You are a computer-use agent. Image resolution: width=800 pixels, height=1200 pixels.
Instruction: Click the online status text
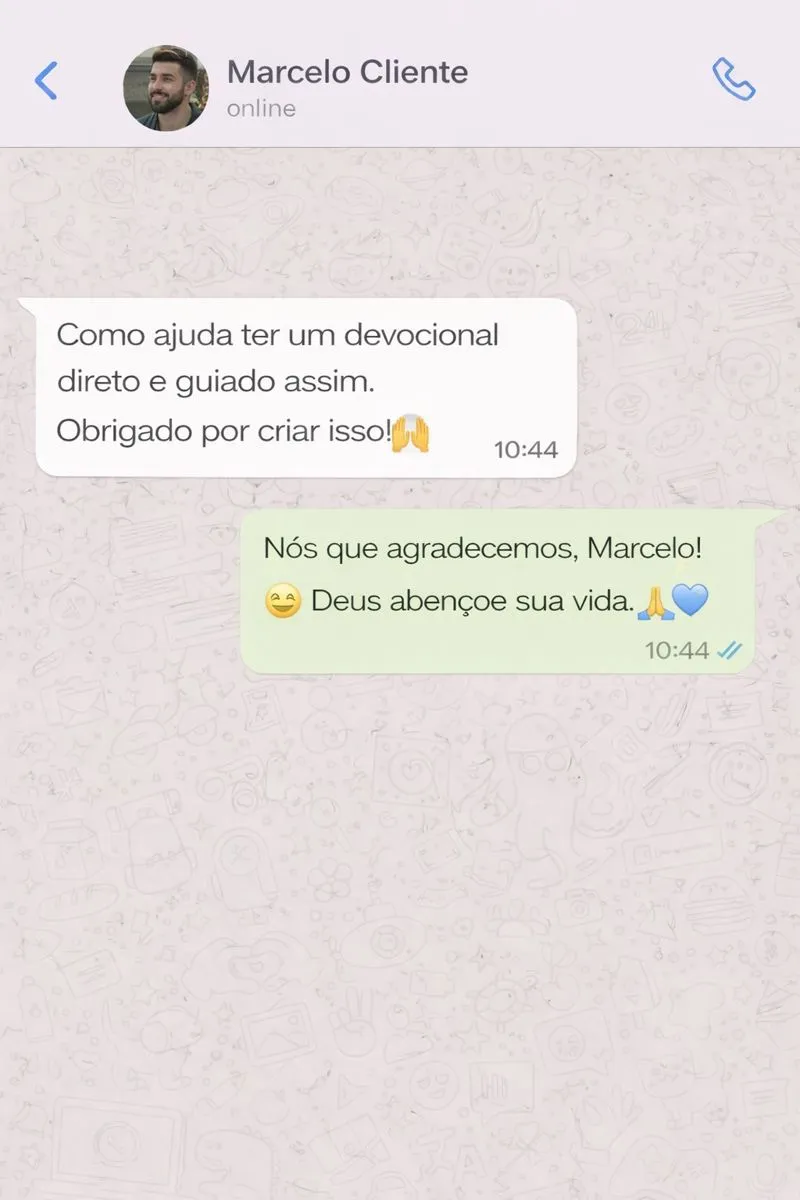tap(262, 108)
